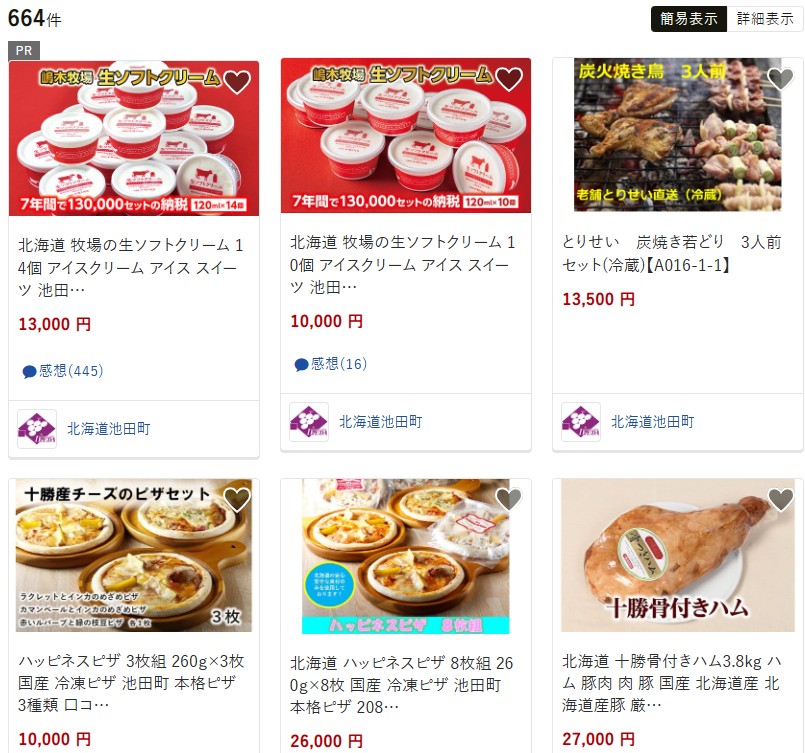
Task: Open the 生ソフトクリーム 10個 product card
Action: [405, 265]
